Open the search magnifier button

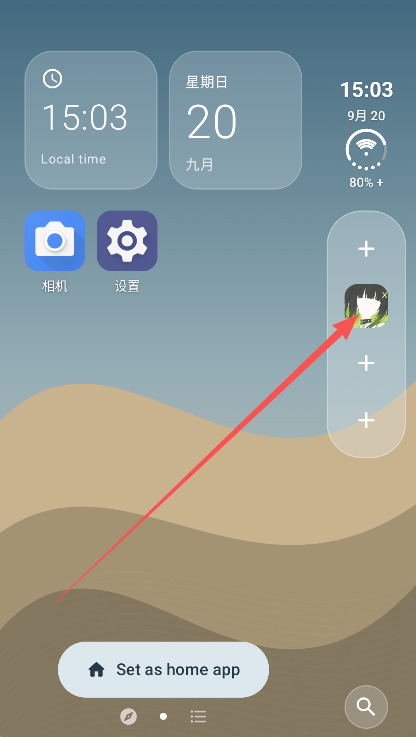point(366,706)
